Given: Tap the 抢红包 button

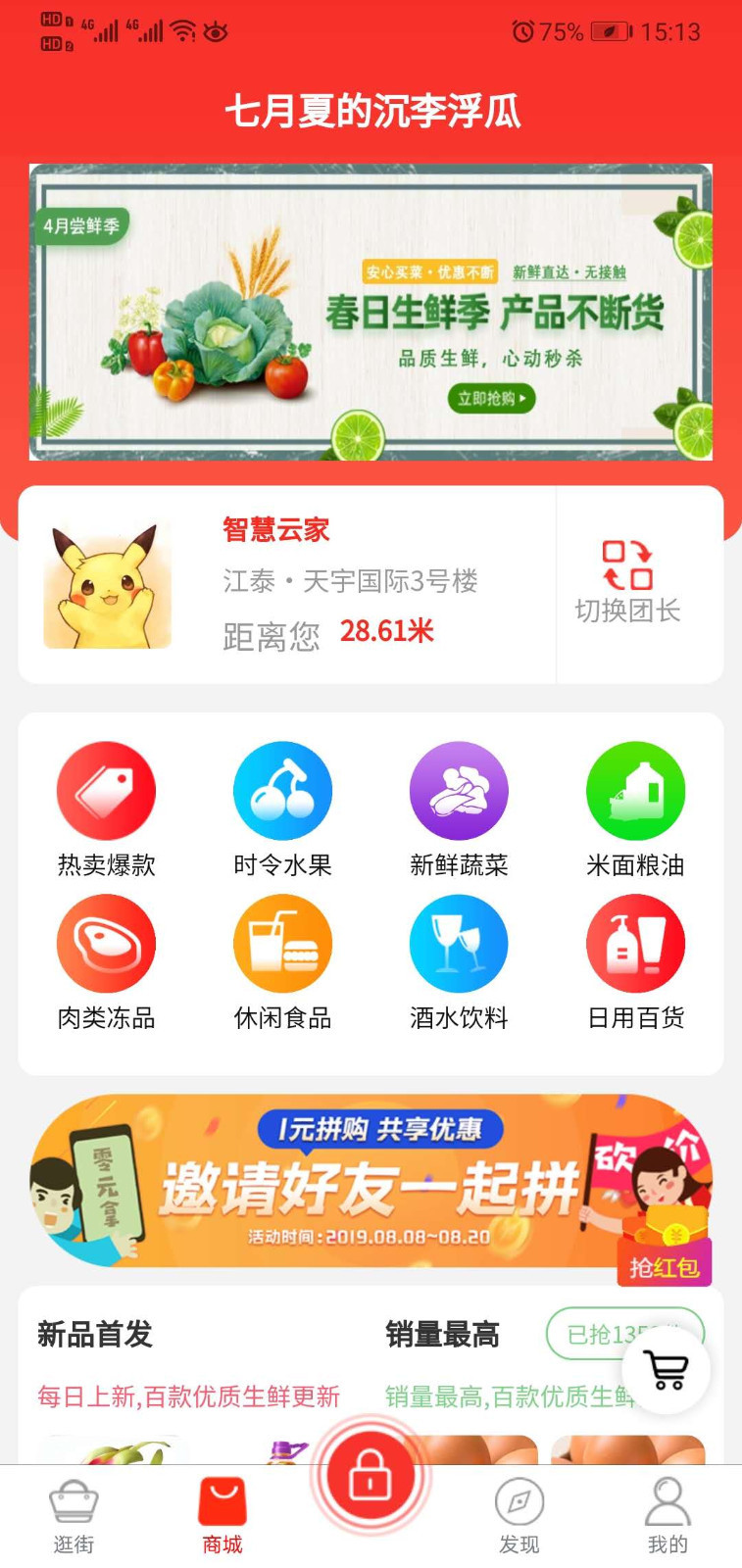Looking at the screenshot, I should pos(664,1266).
